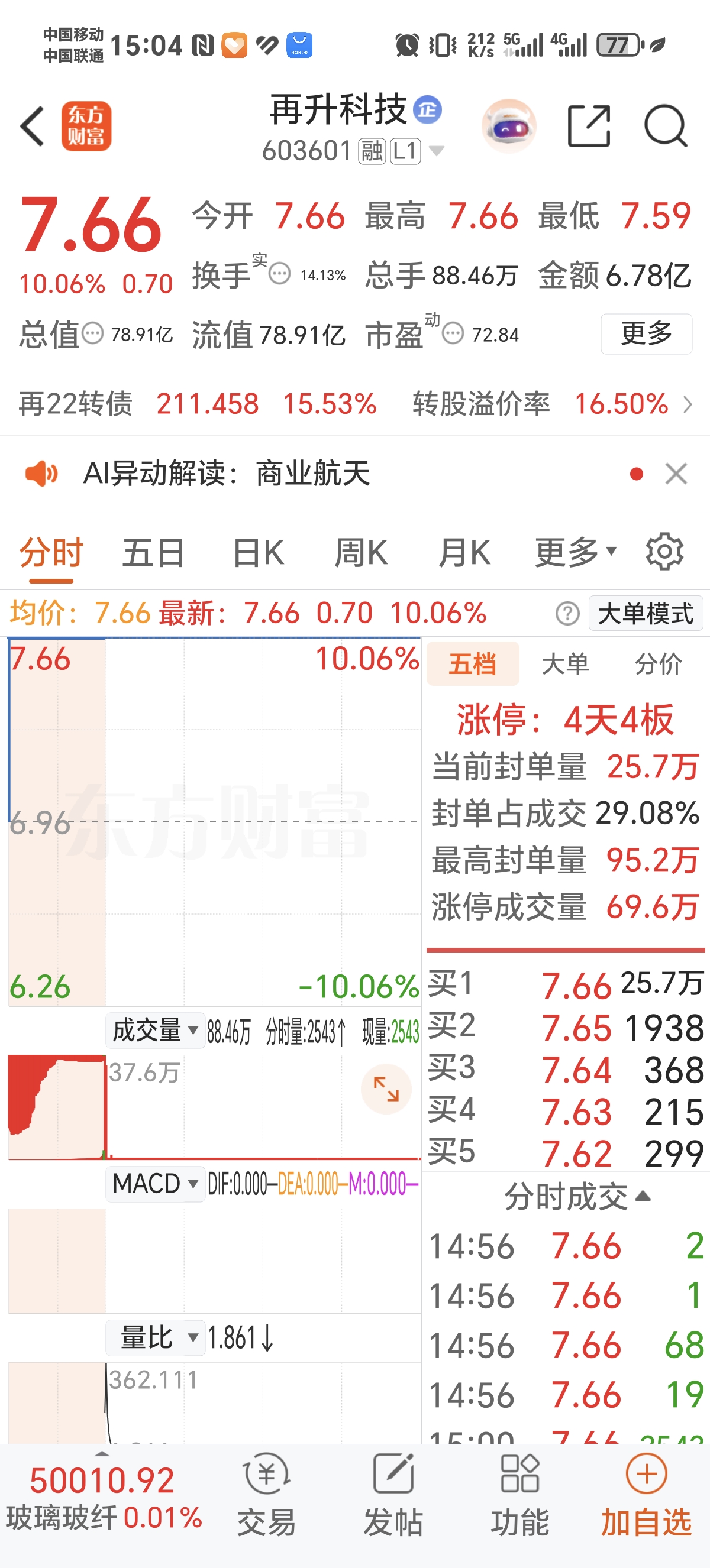Share this stock page
This screenshot has width=710, height=1568.
588,126
